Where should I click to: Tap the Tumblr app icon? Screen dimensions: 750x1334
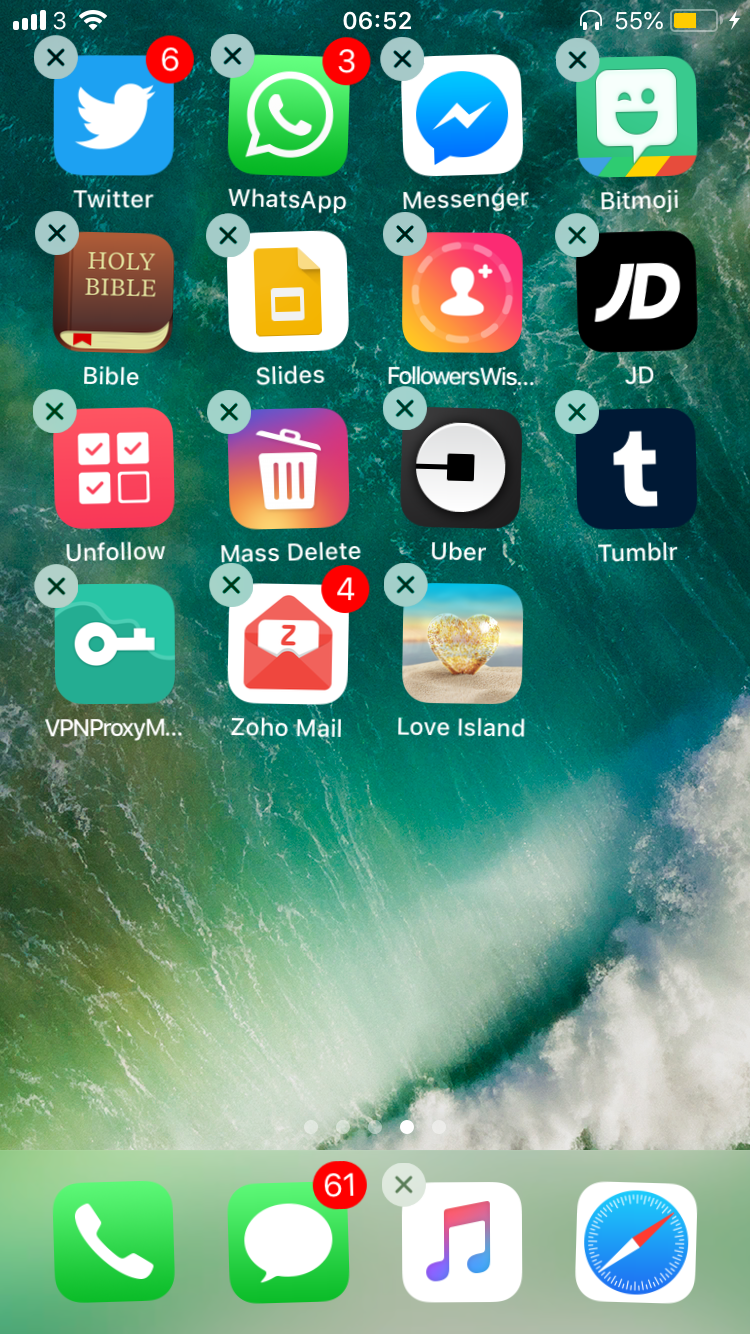637,467
